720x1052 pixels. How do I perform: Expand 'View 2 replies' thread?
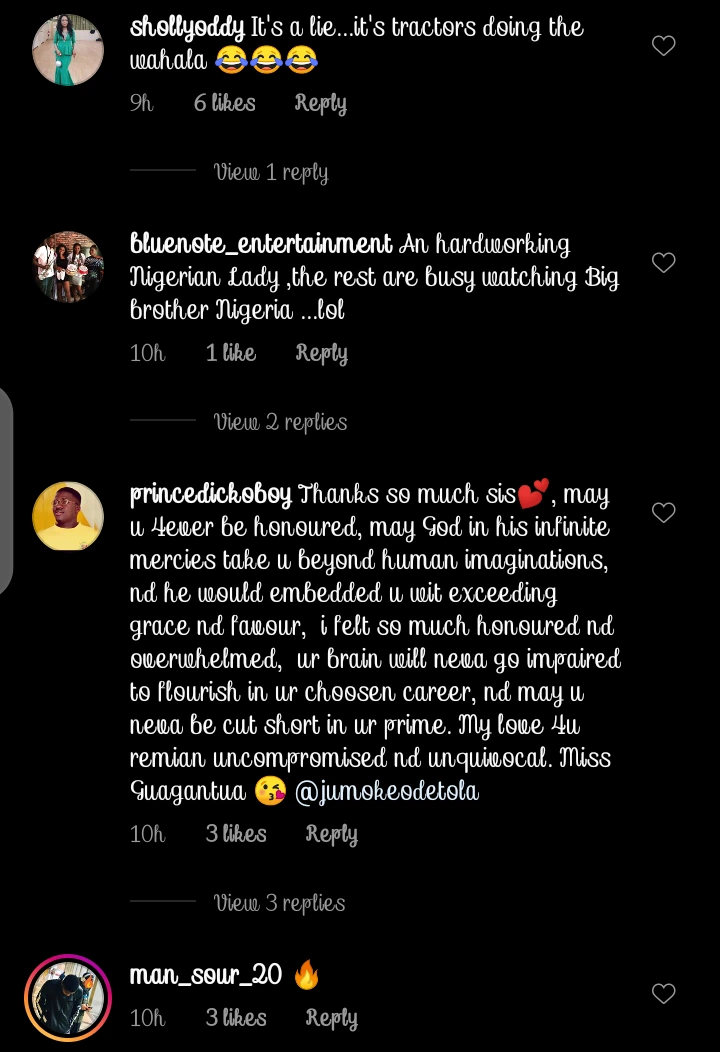pos(280,422)
